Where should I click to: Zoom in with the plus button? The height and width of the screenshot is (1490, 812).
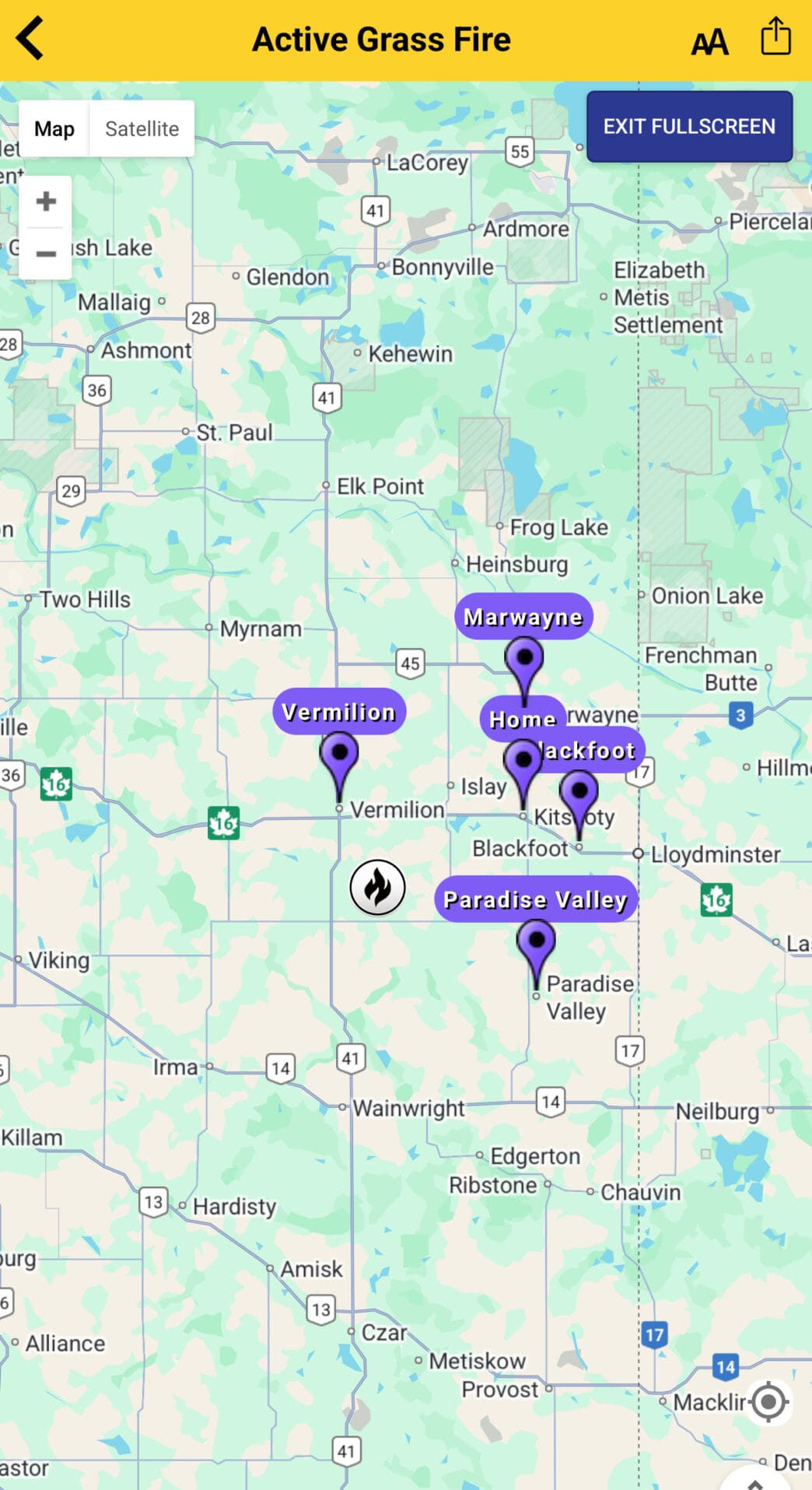pyautogui.click(x=46, y=202)
